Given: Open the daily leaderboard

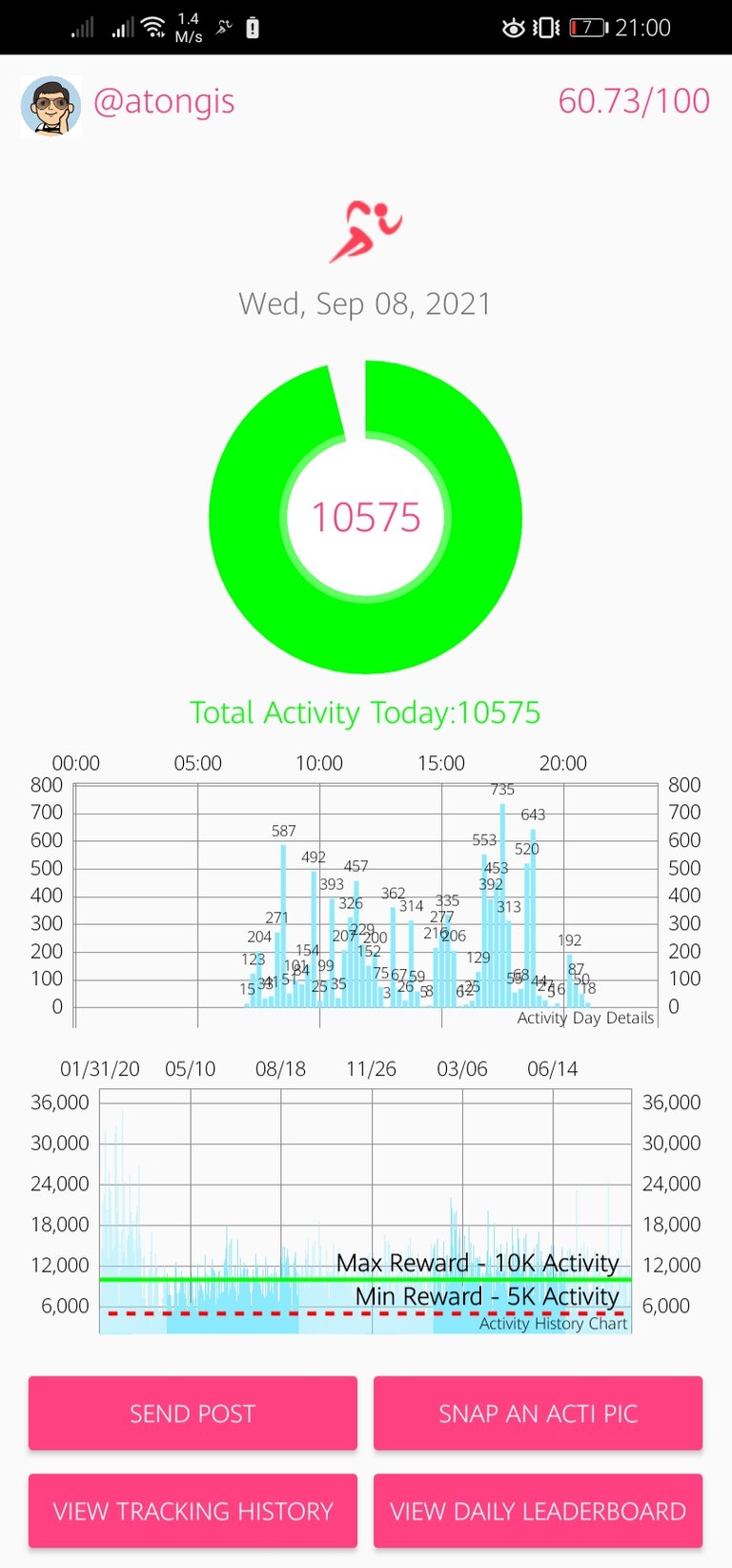Looking at the screenshot, I should click(x=538, y=1511).
